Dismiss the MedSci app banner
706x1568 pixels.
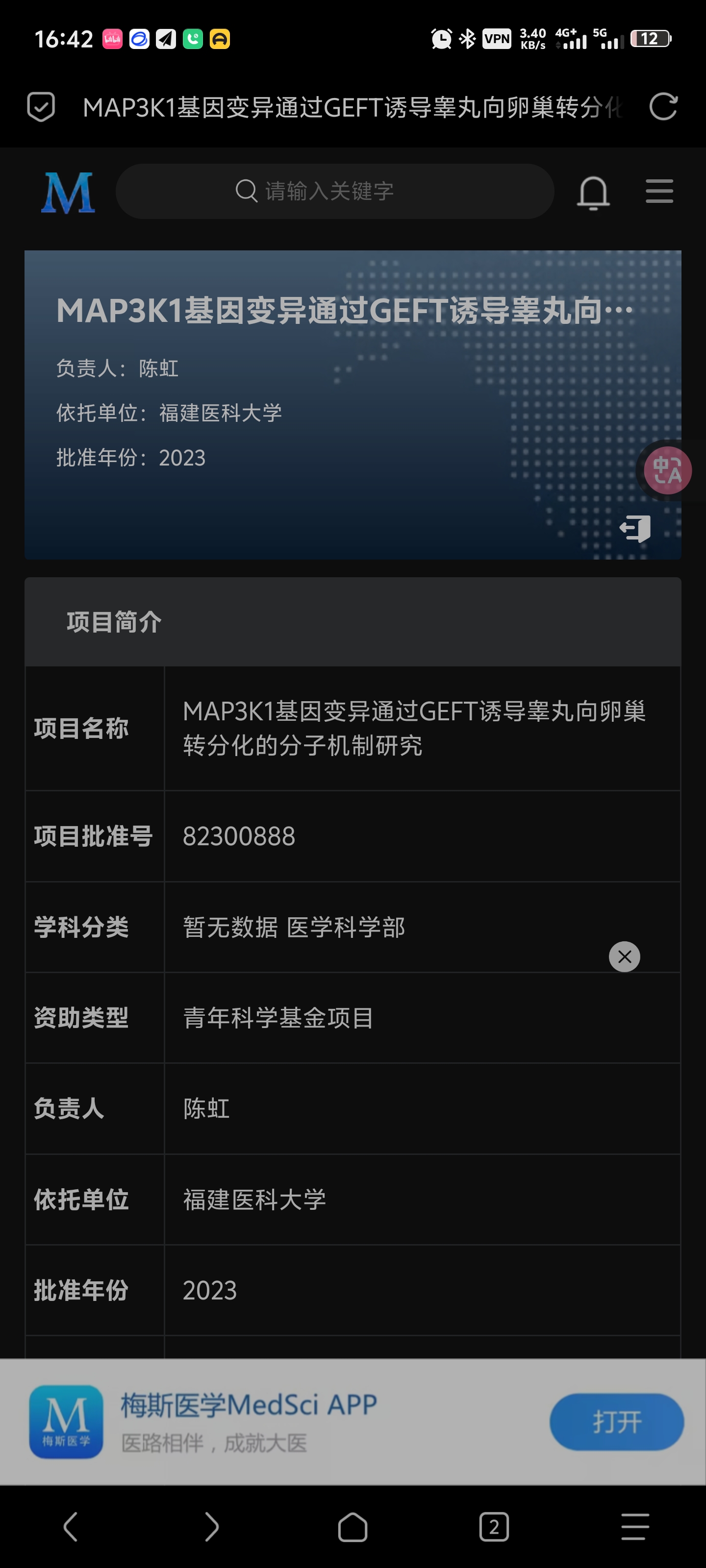click(625, 957)
